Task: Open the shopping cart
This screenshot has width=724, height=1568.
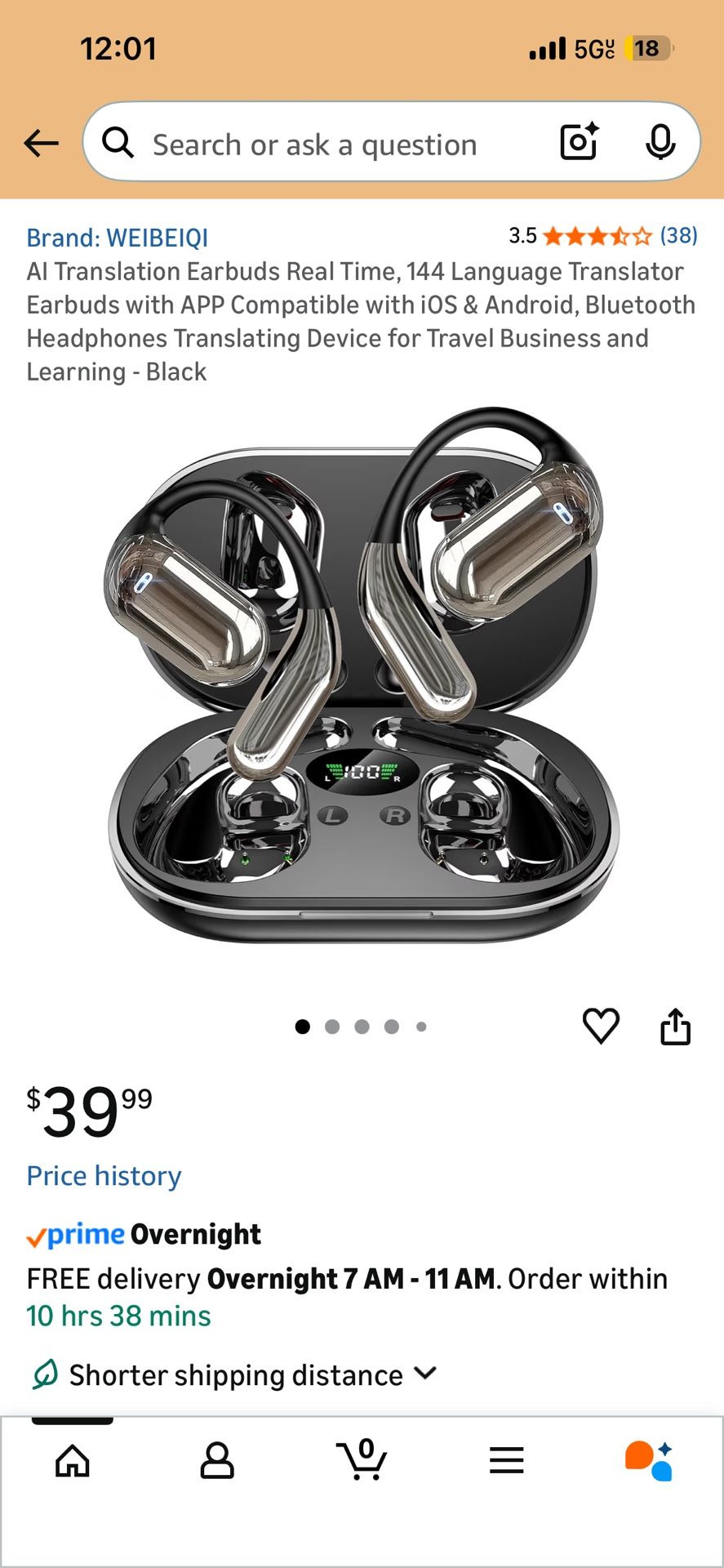Action: pos(362,1459)
